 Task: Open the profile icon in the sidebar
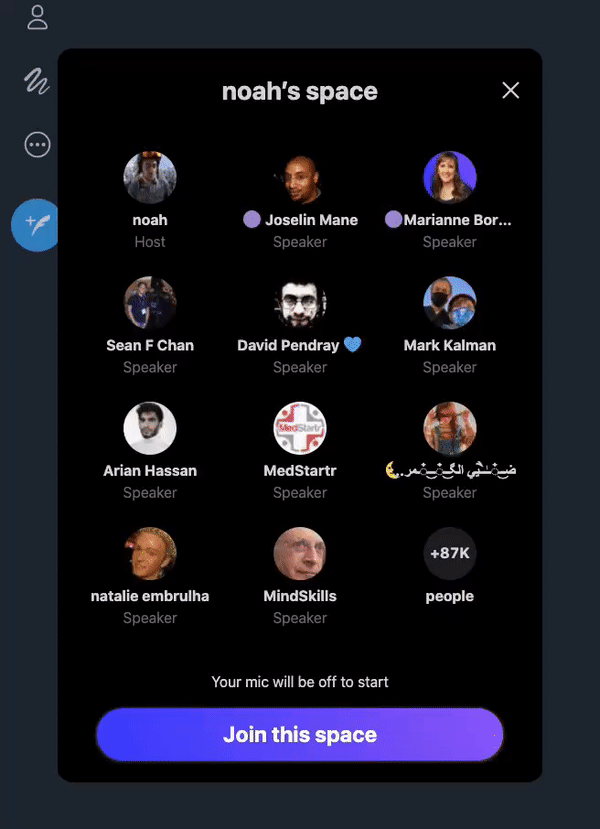tap(37, 17)
